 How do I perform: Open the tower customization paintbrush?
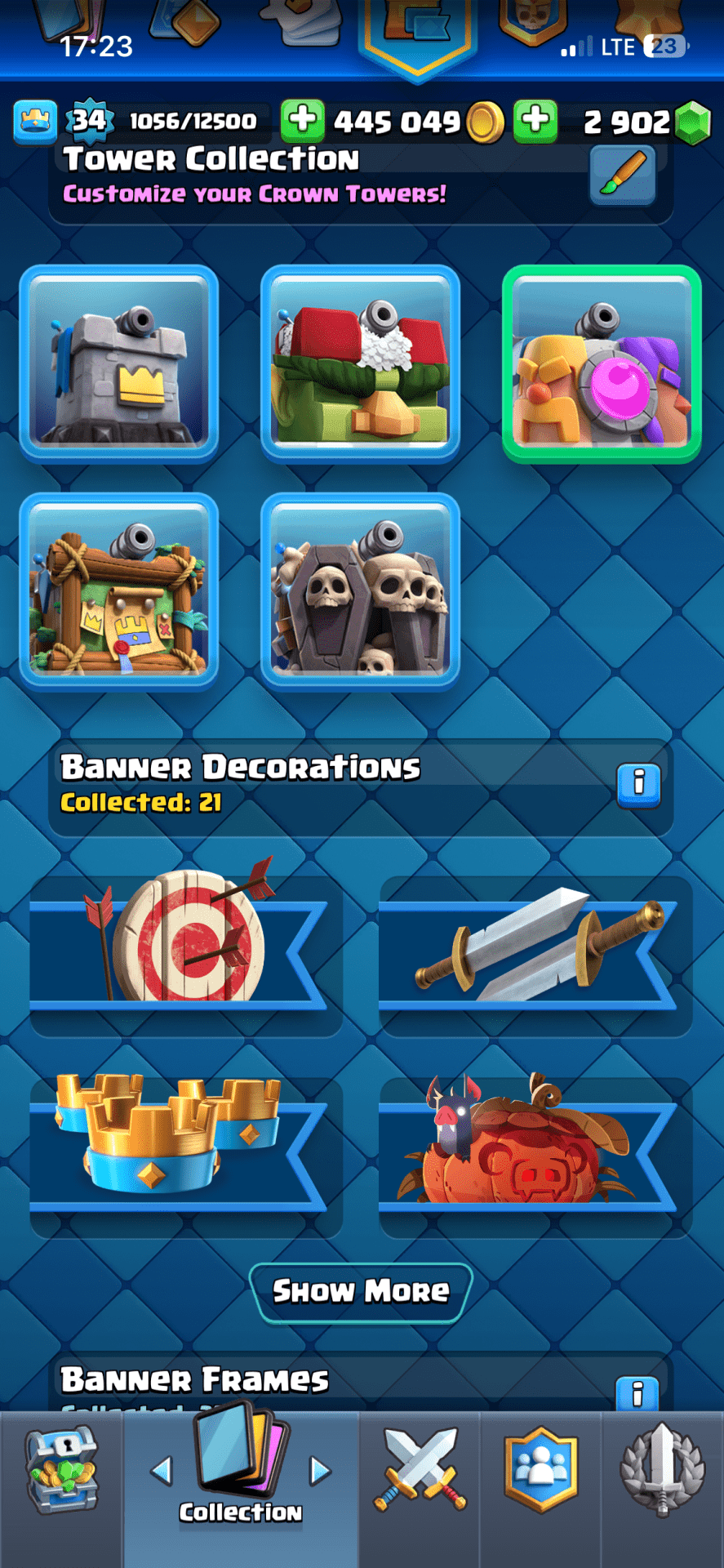click(x=623, y=175)
